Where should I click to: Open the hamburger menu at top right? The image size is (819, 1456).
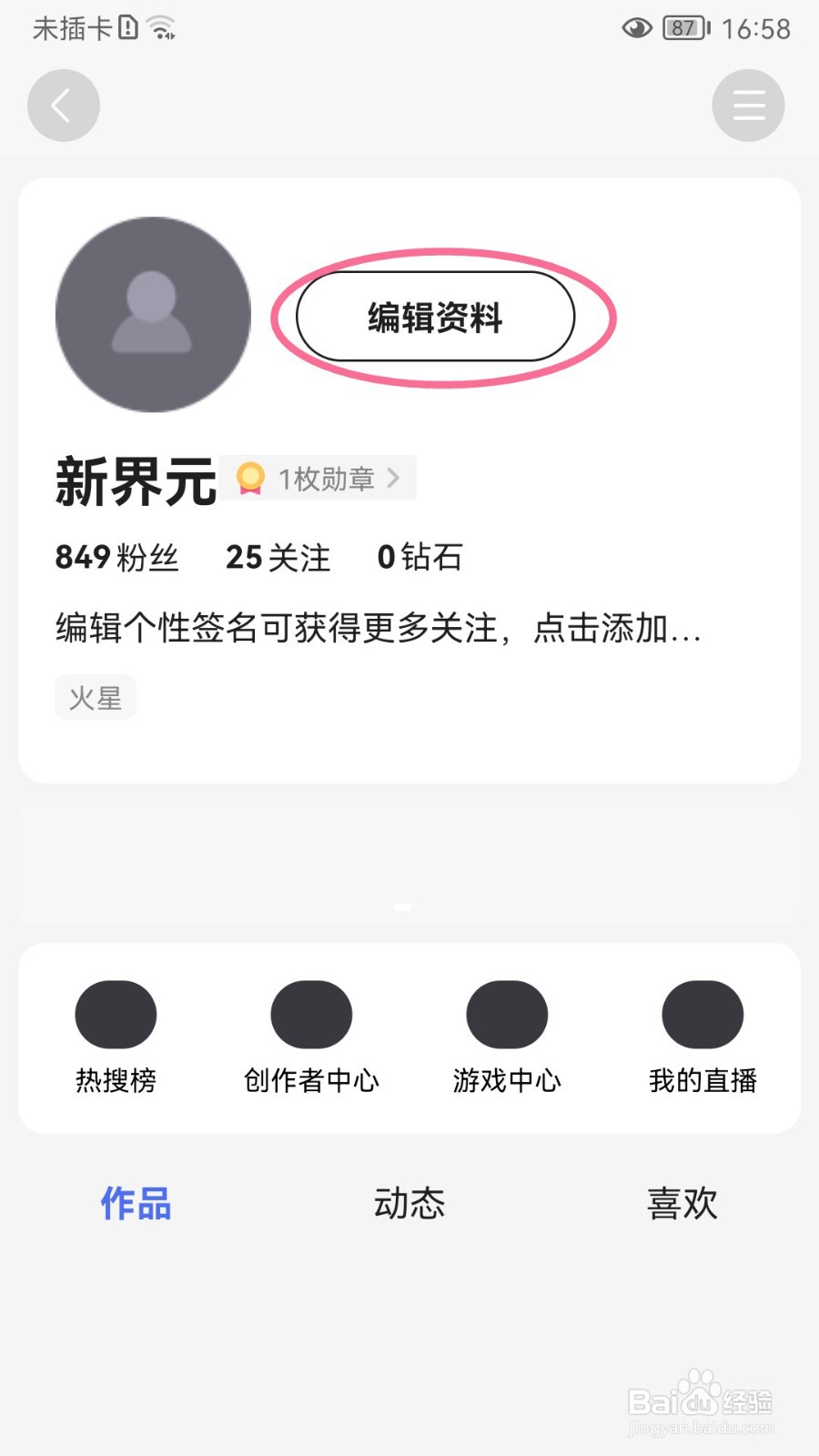pos(748,105)
